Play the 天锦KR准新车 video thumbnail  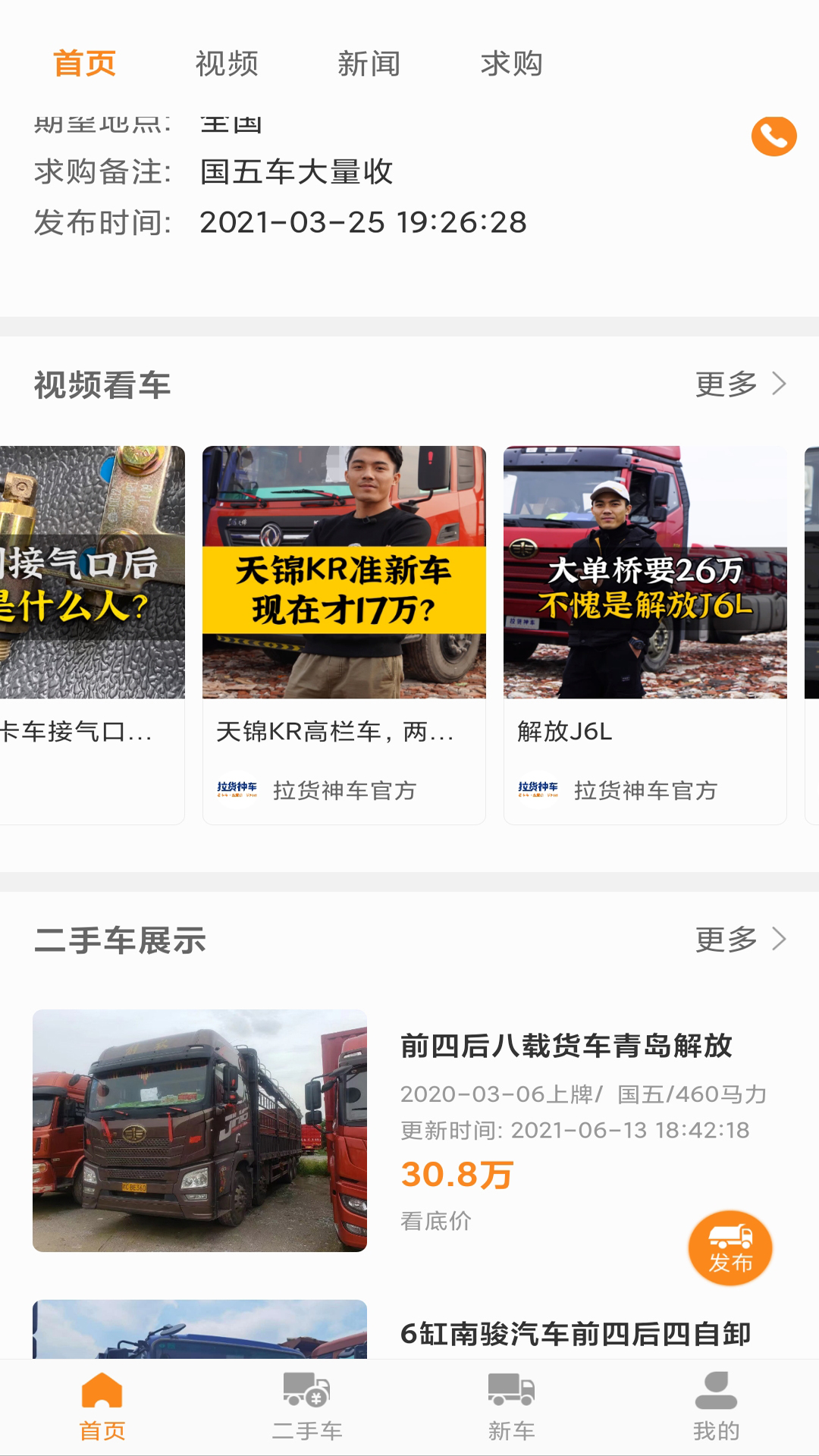(x=344, y=574)
